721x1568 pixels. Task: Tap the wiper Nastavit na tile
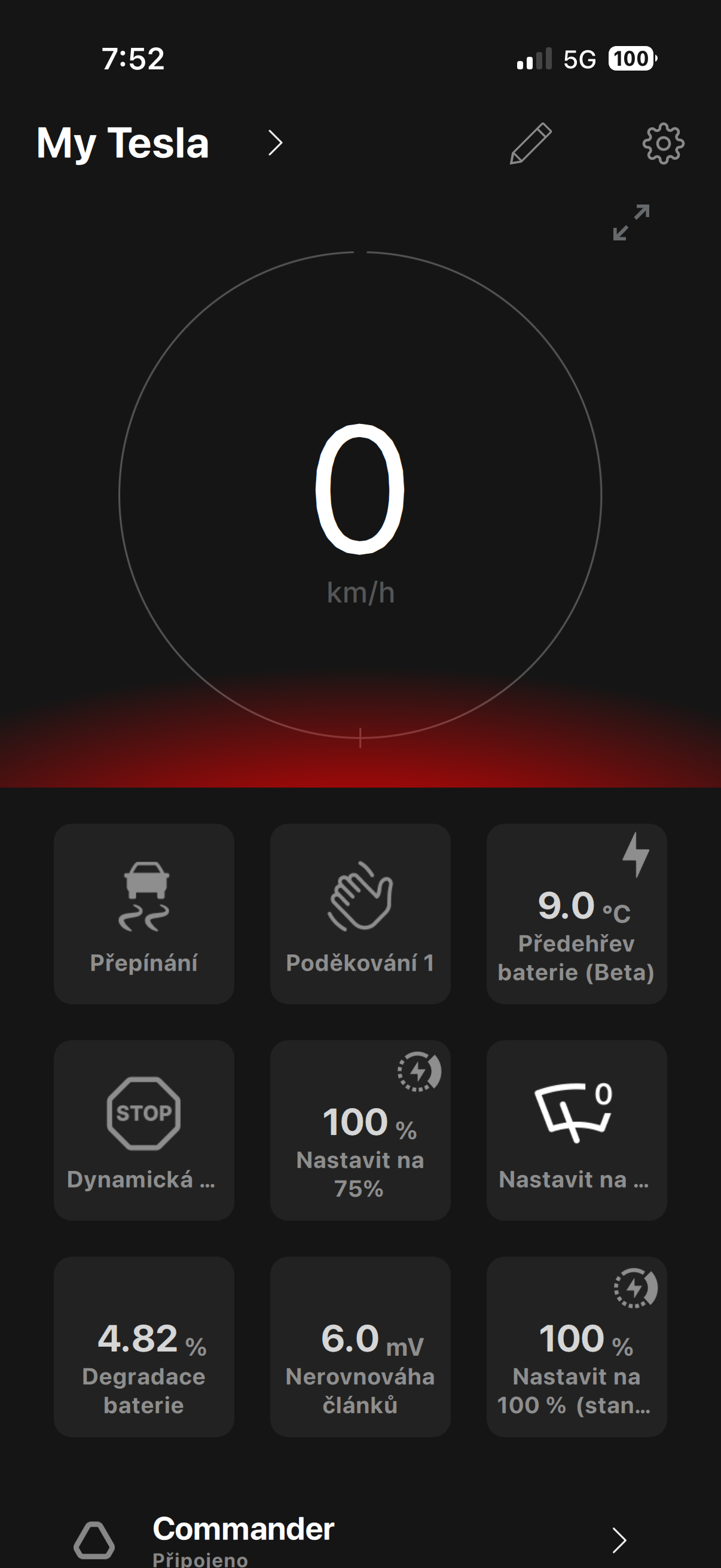(x=577, y=1130)
